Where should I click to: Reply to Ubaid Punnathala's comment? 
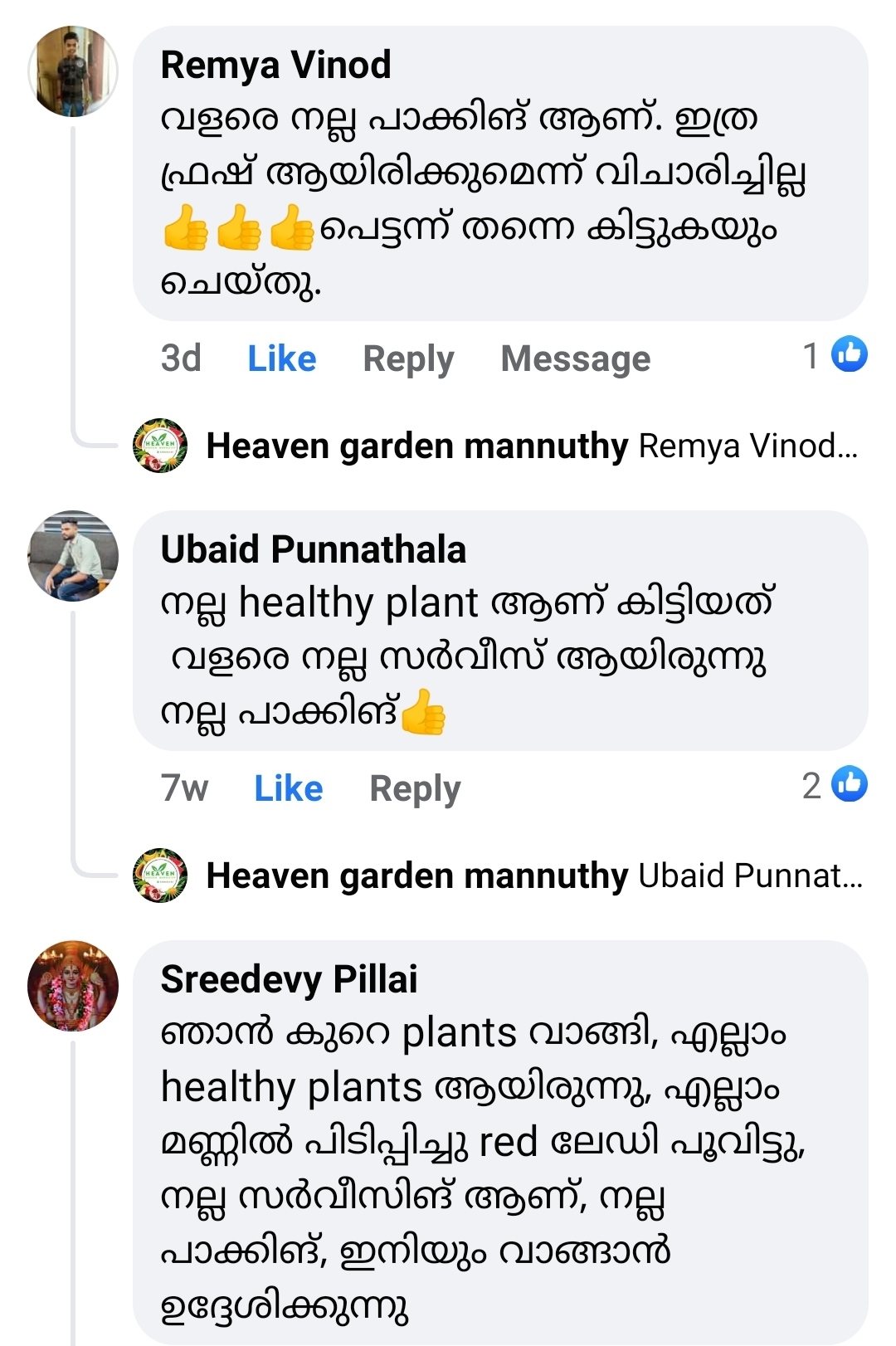pos(415,788)
